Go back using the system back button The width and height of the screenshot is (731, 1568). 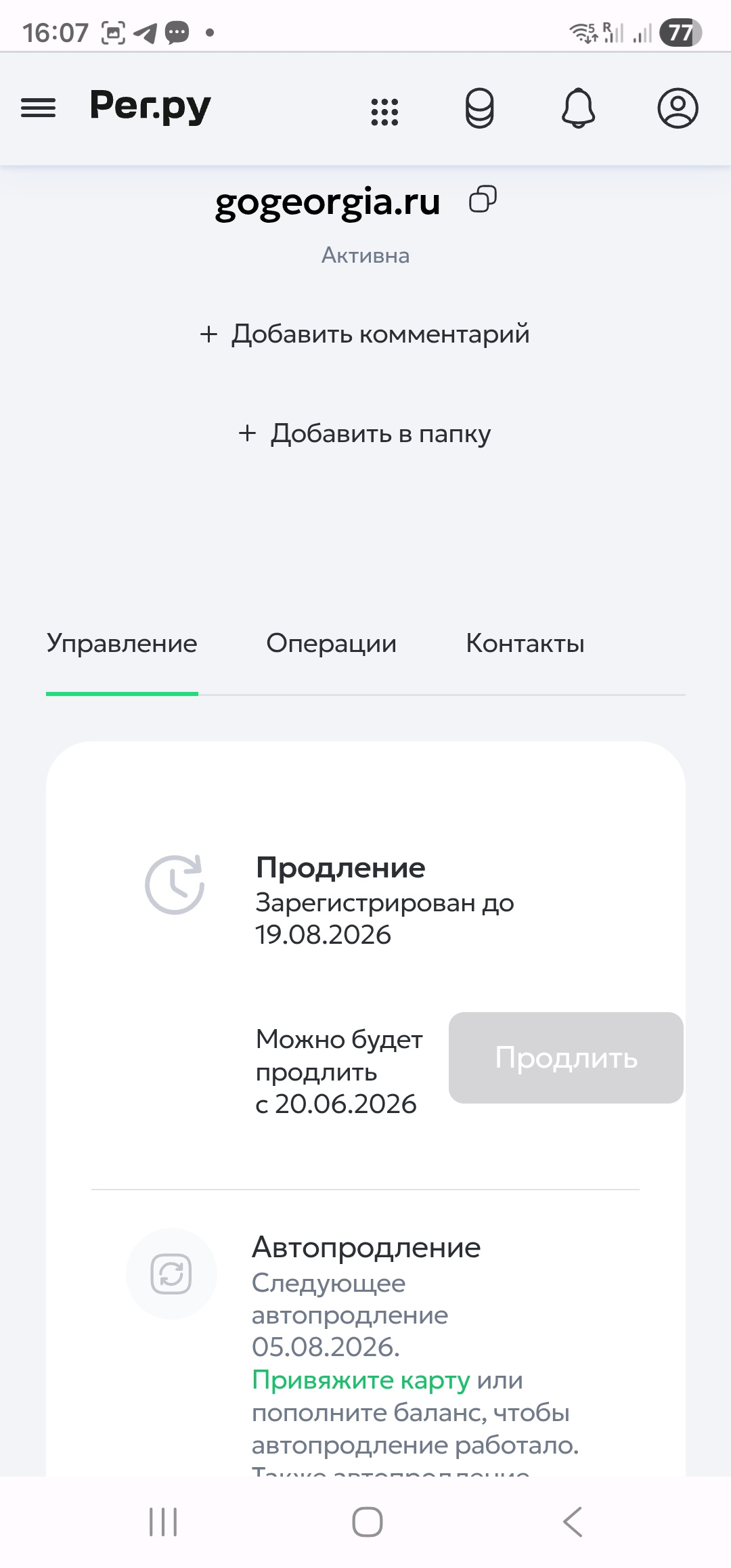coord(573,1522)
